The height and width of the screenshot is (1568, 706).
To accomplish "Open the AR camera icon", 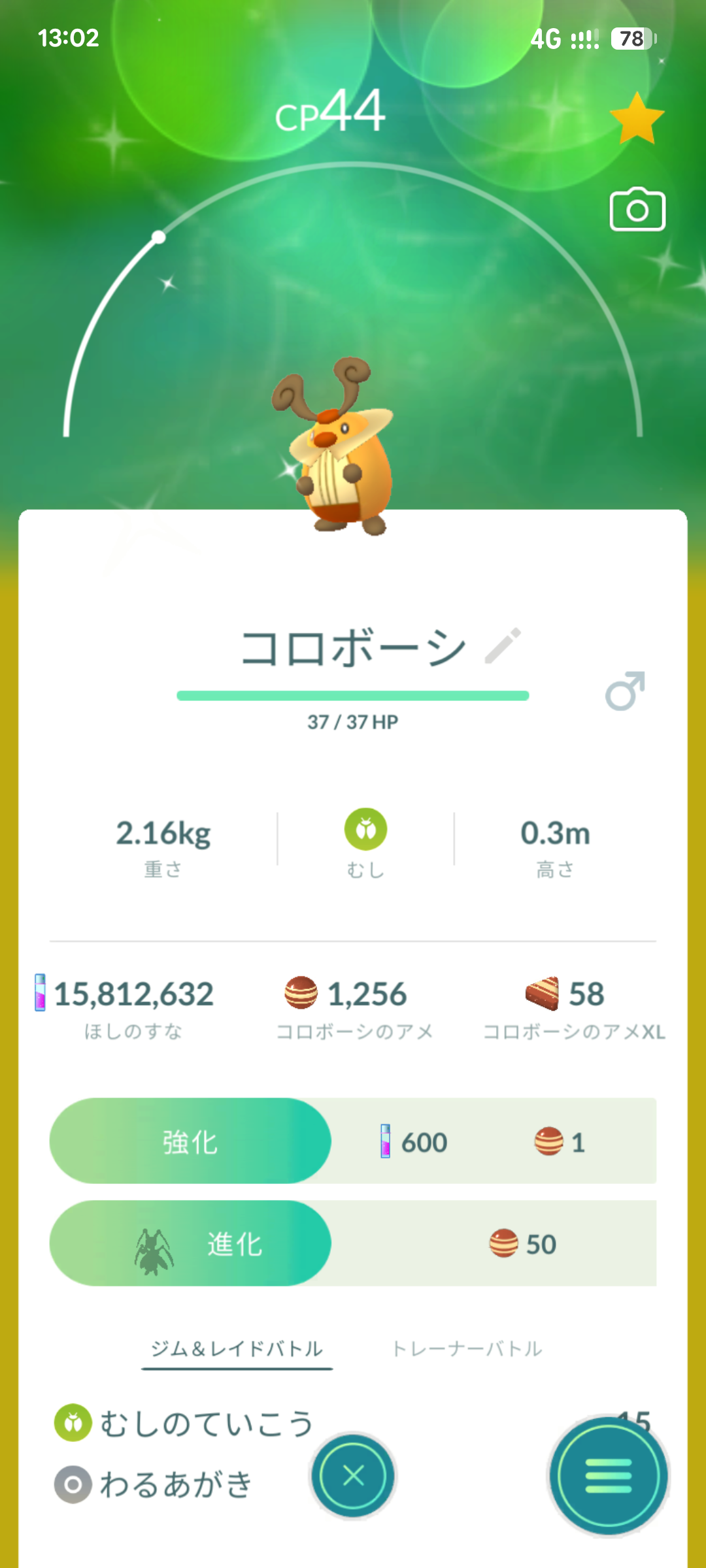I will click(x=637, y=210).
